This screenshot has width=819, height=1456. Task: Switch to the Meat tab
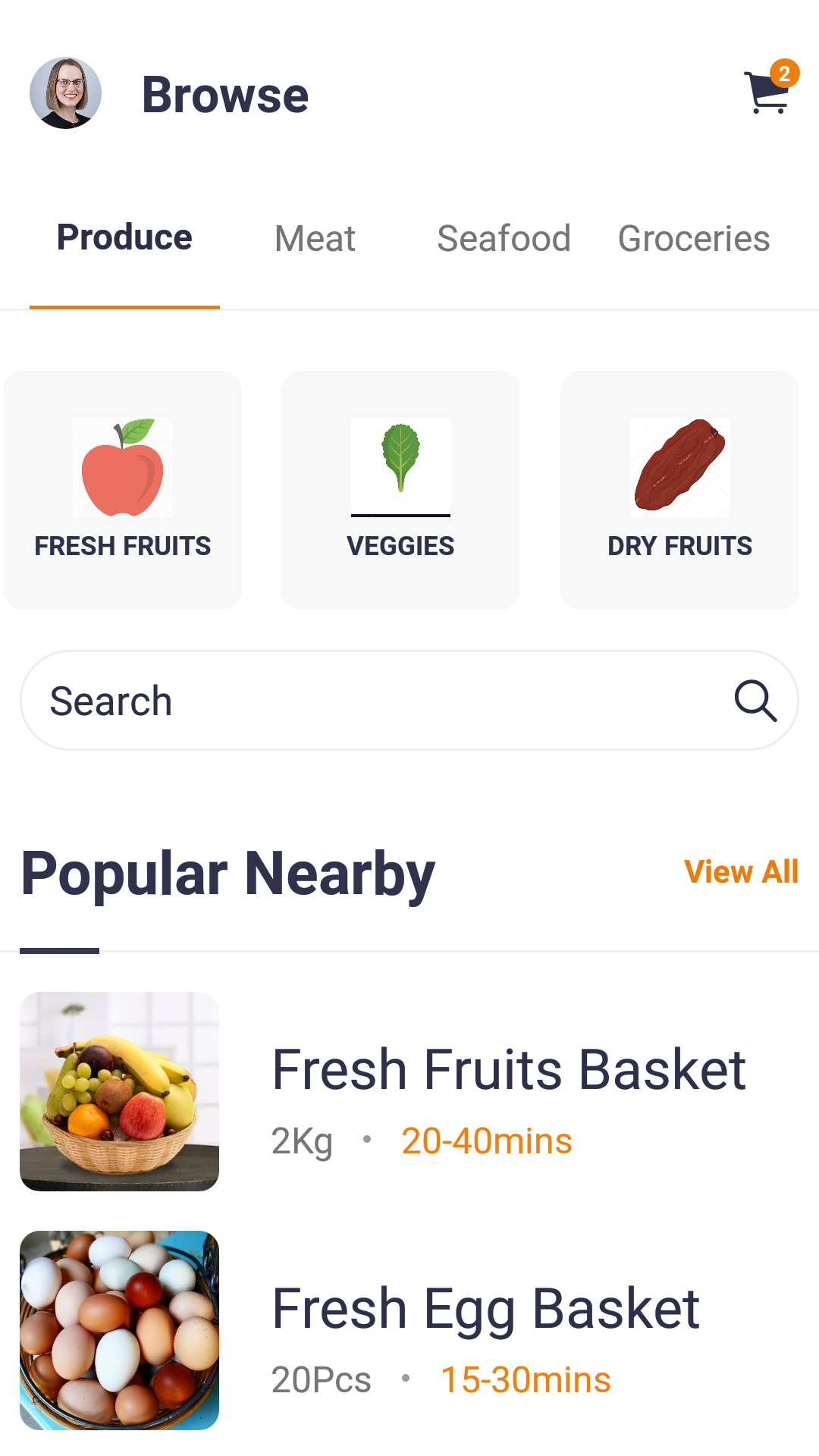315,239
